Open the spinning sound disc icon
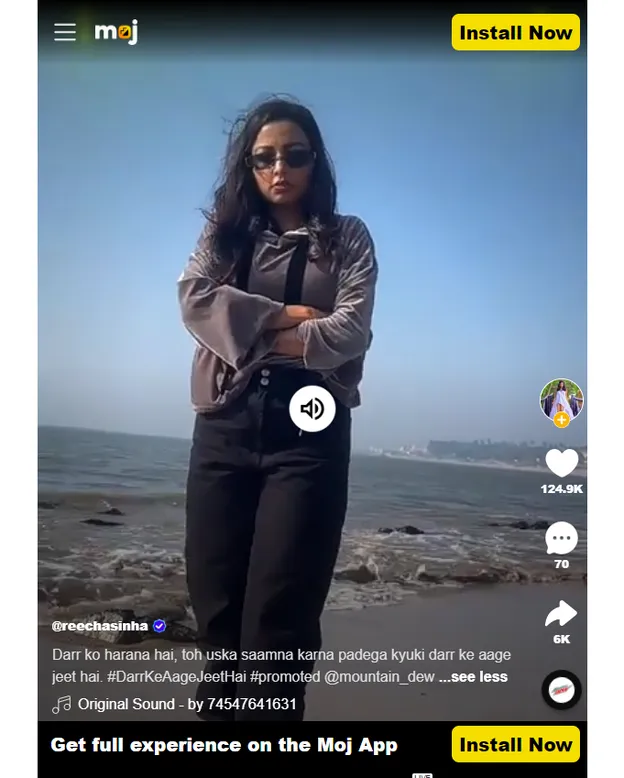 [561, 690]
